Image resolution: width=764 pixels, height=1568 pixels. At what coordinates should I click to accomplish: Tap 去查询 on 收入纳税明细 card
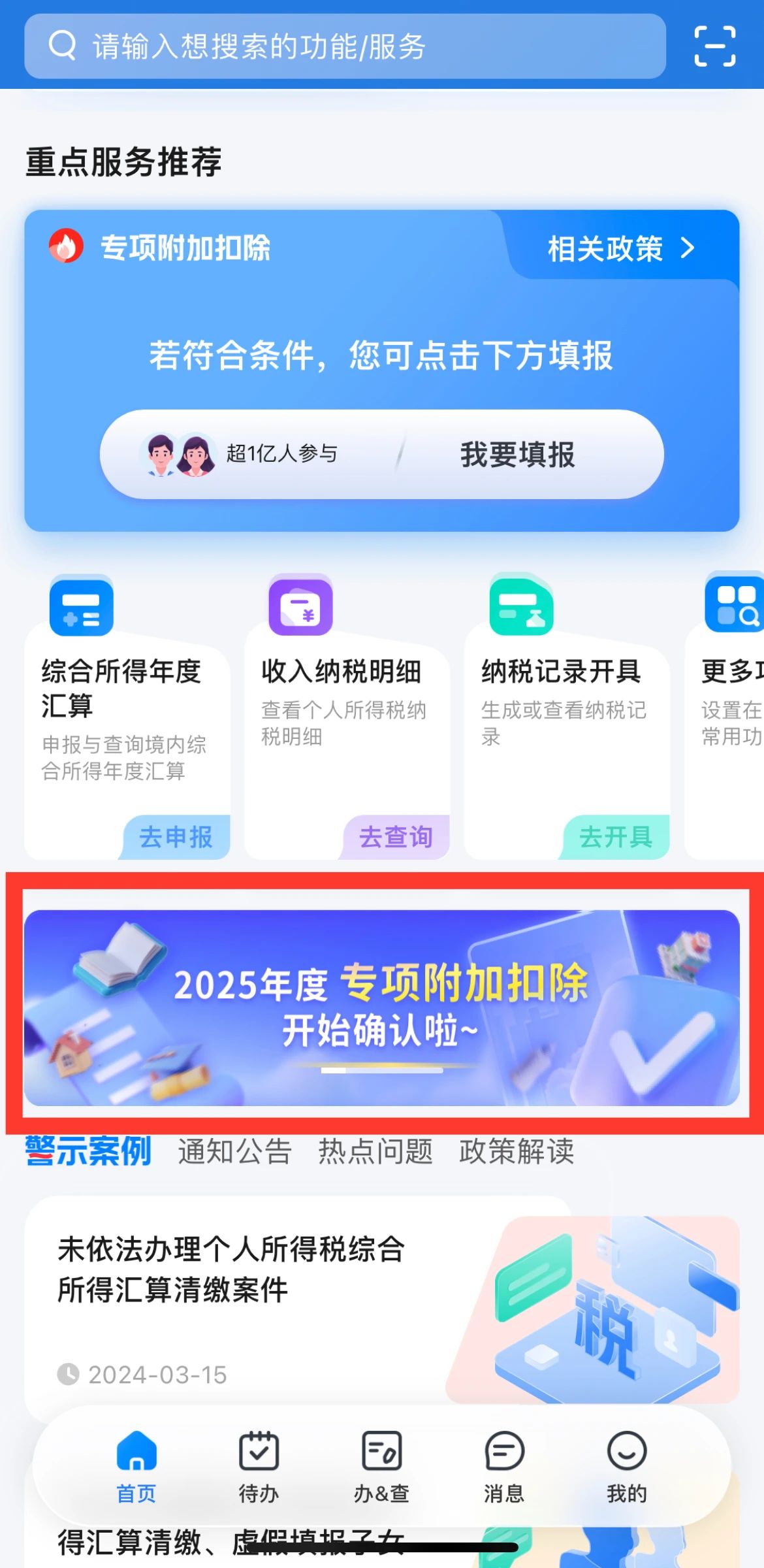coord(396,837)
